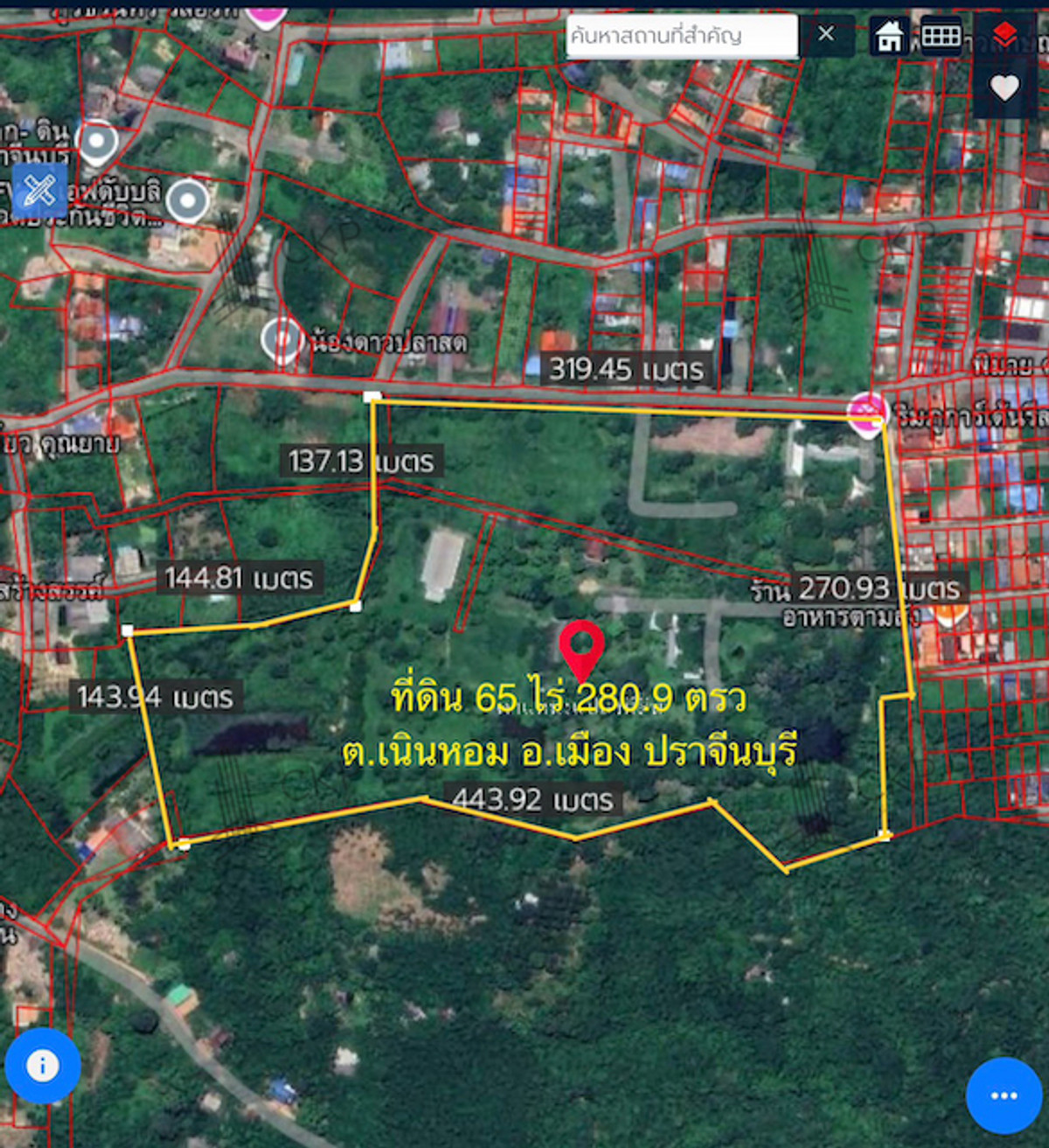1049x1148 pixels.
Task: Select the red location pin on the plot
Action: [581, 648]
